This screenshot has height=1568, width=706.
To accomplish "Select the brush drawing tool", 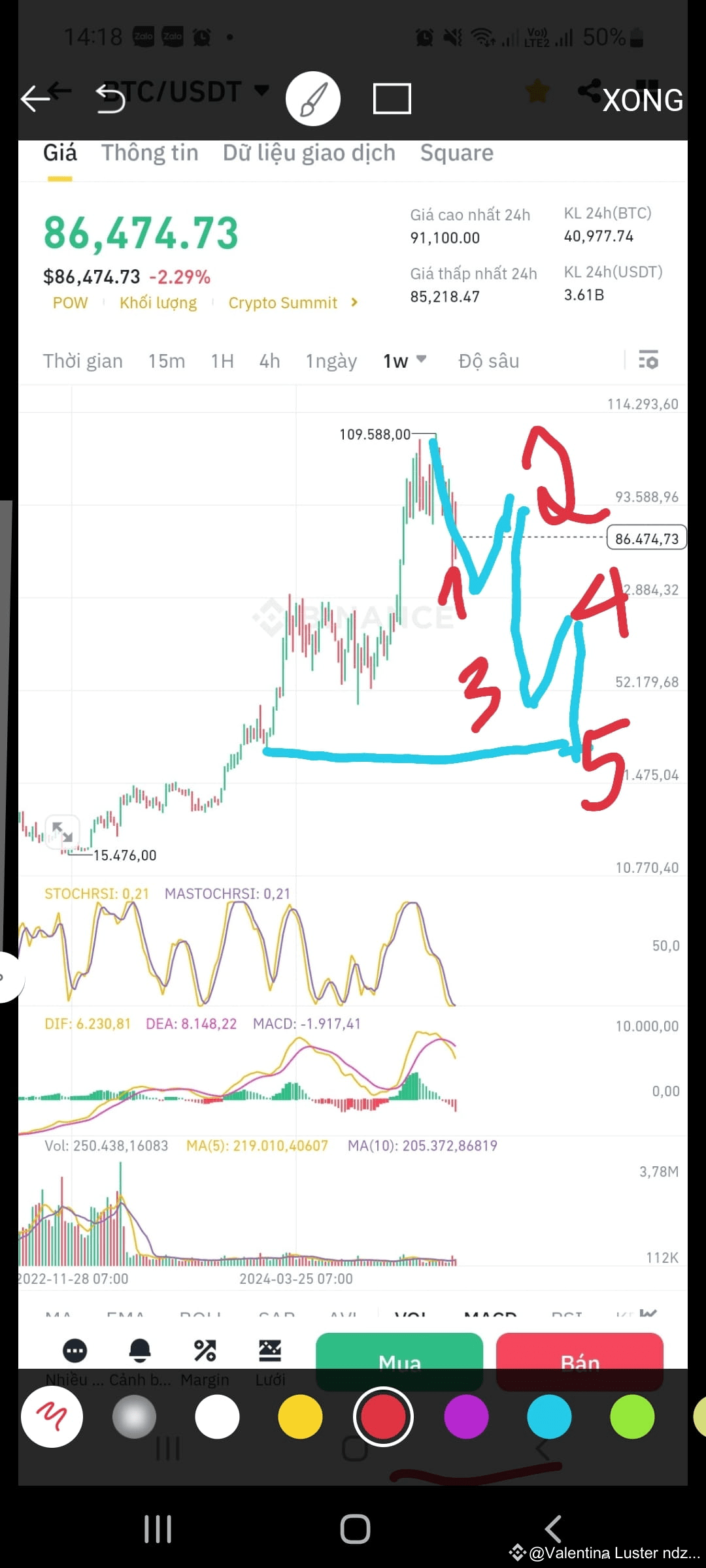I will 312,97.
